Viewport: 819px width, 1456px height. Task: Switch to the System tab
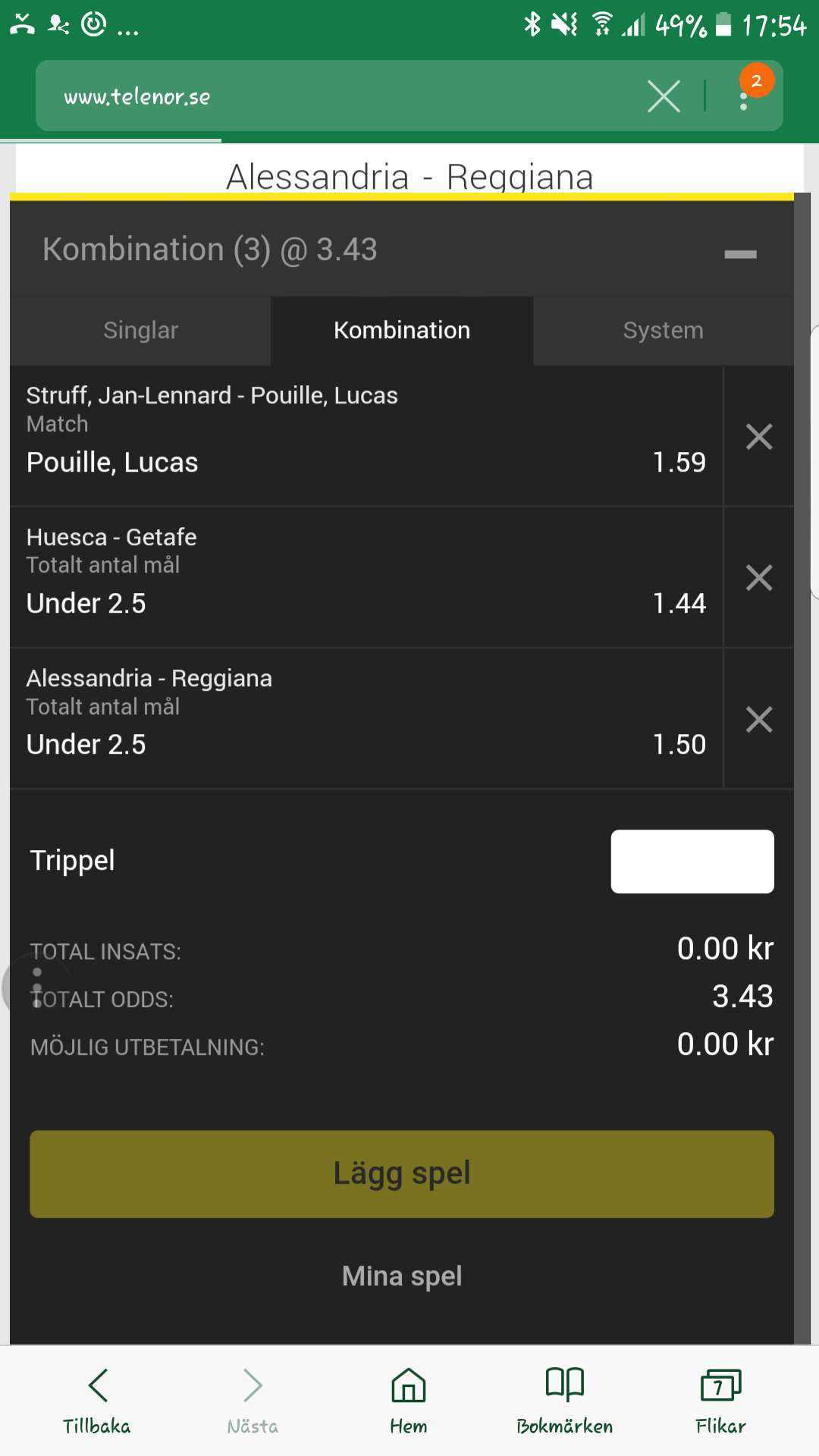click(x=664, y=331)
